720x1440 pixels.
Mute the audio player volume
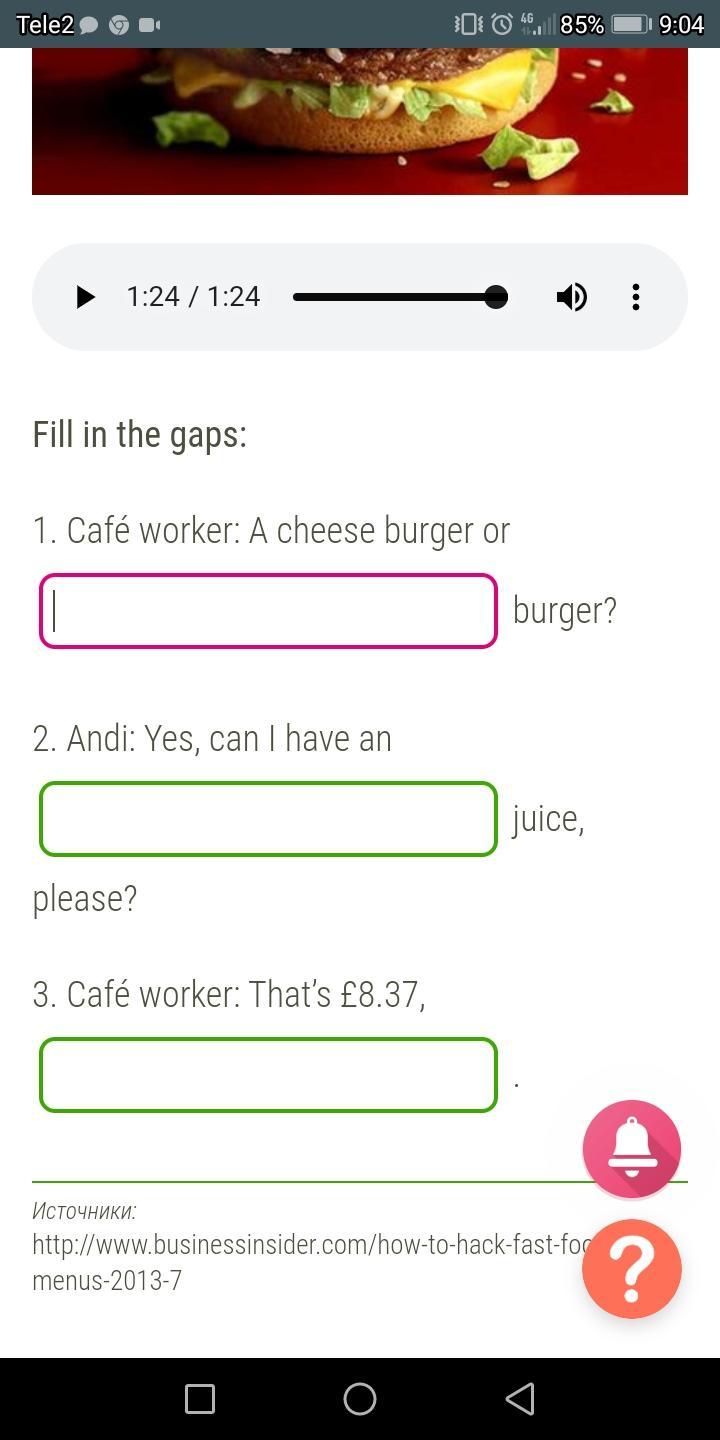(x=571, y=297)
